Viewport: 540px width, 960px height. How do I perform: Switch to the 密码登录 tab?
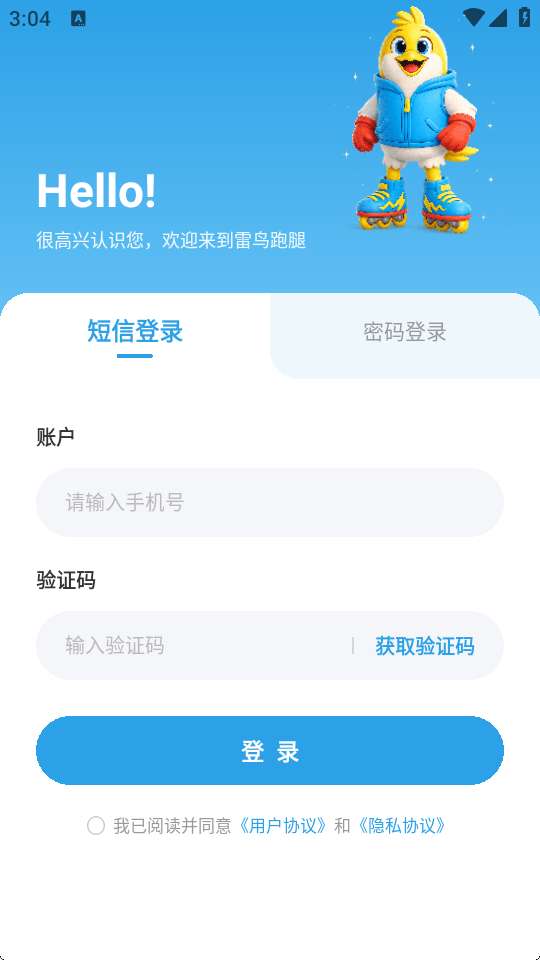405,332
